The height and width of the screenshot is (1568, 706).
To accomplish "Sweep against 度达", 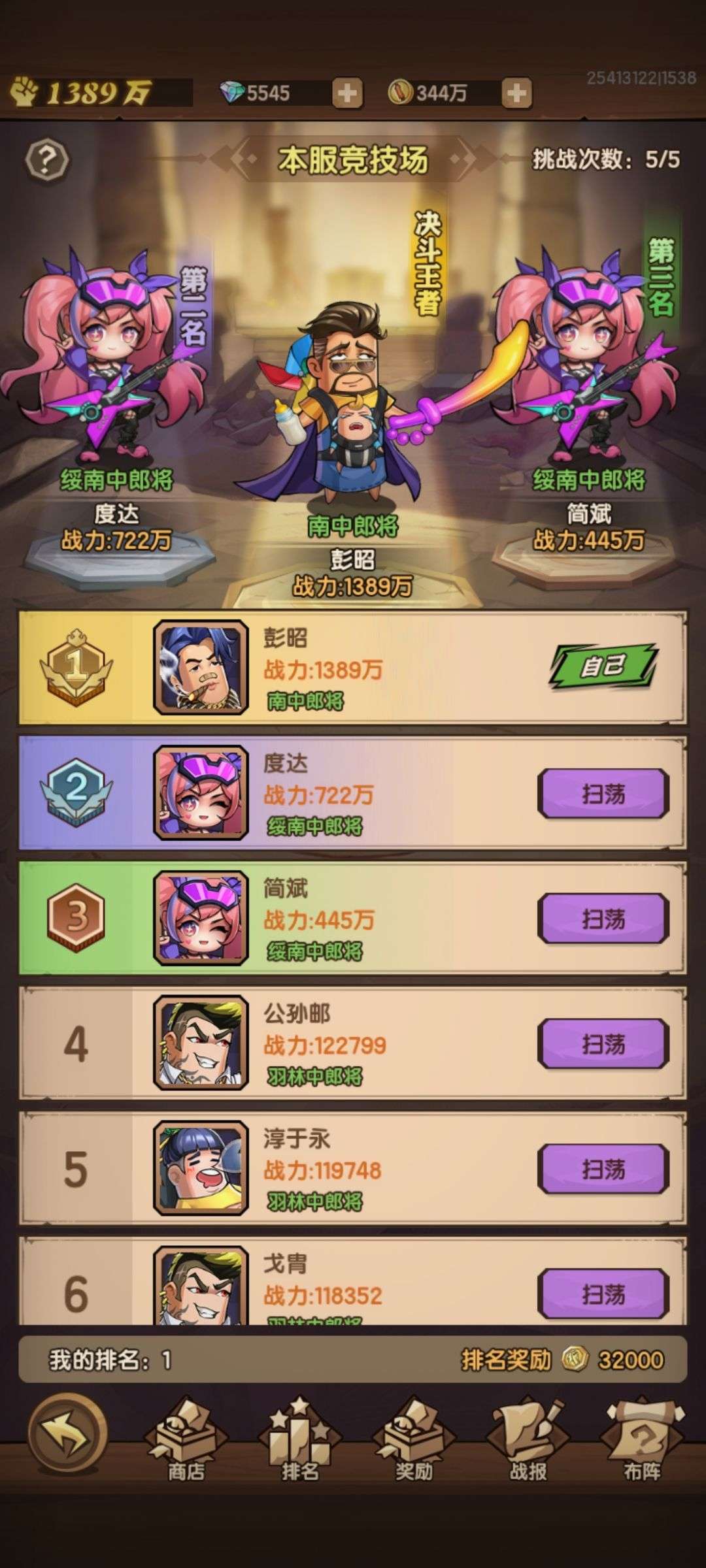I will 603,794.
